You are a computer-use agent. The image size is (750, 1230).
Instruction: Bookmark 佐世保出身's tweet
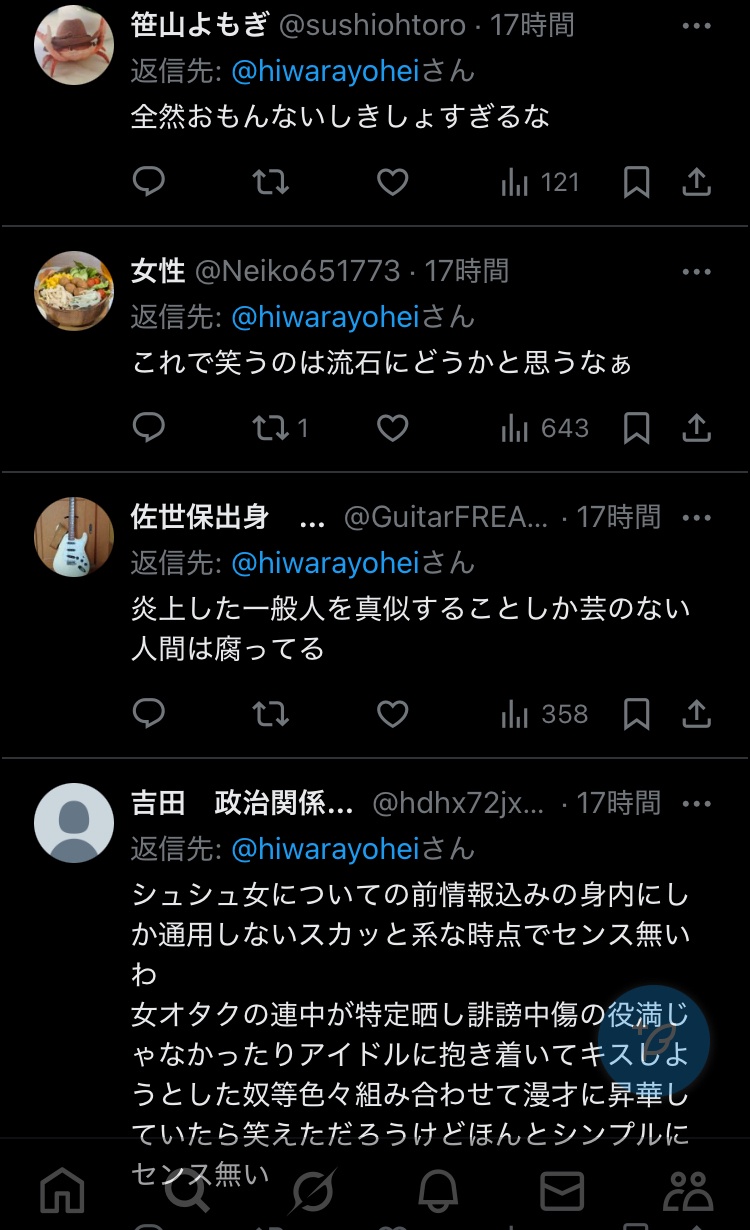(636, 714)
